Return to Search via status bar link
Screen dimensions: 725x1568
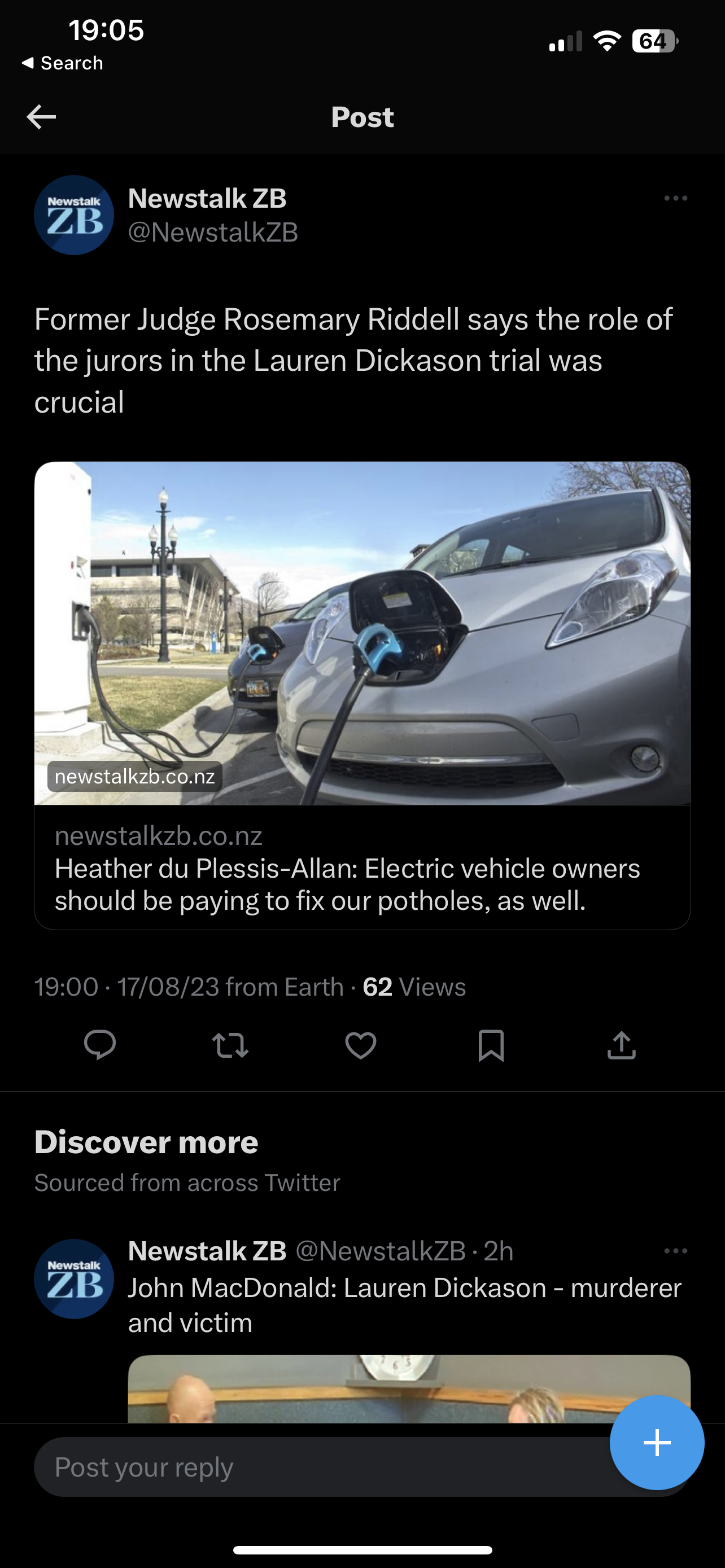point(62,63)
